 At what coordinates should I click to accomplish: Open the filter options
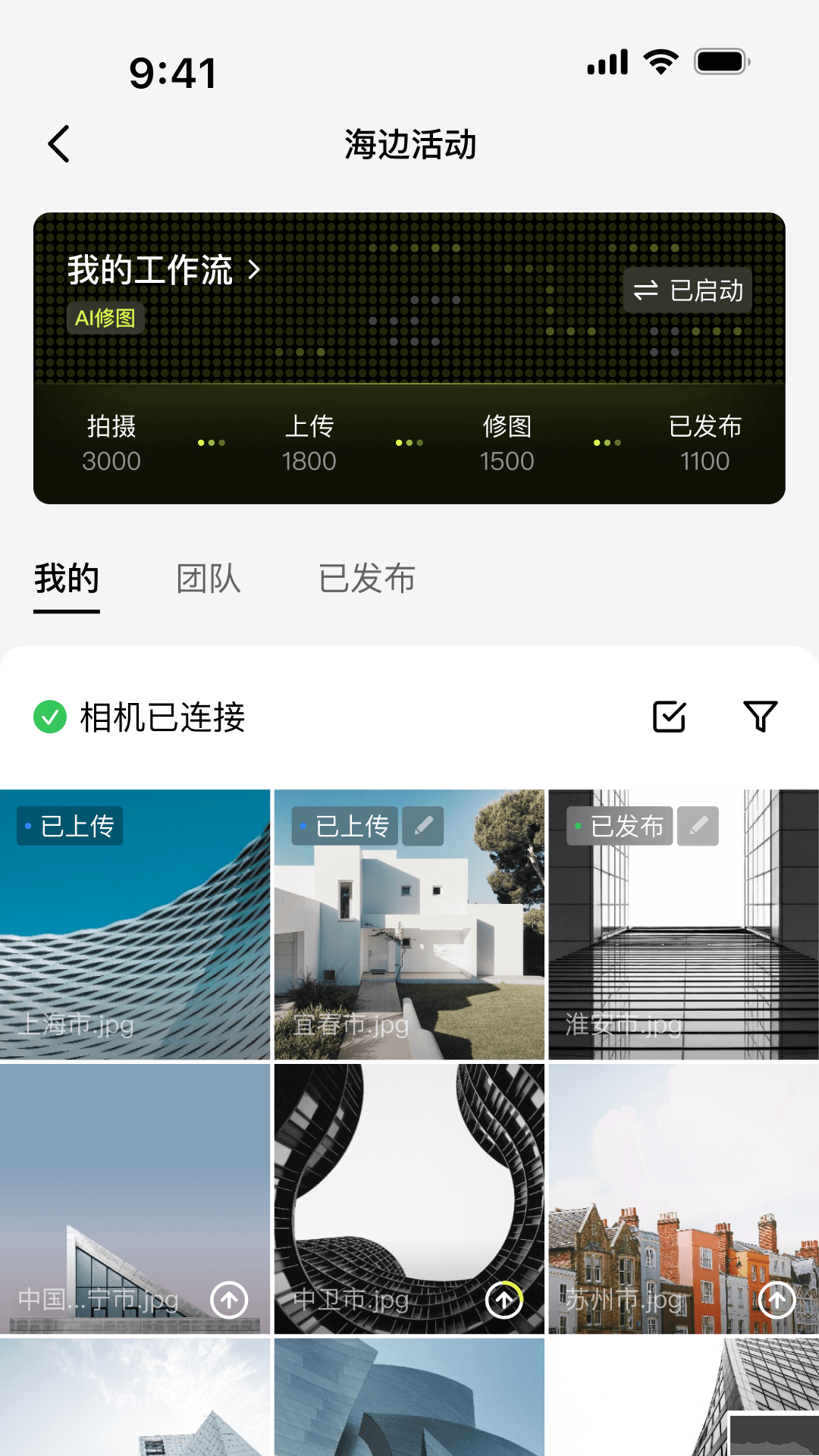tap(759, 715)
